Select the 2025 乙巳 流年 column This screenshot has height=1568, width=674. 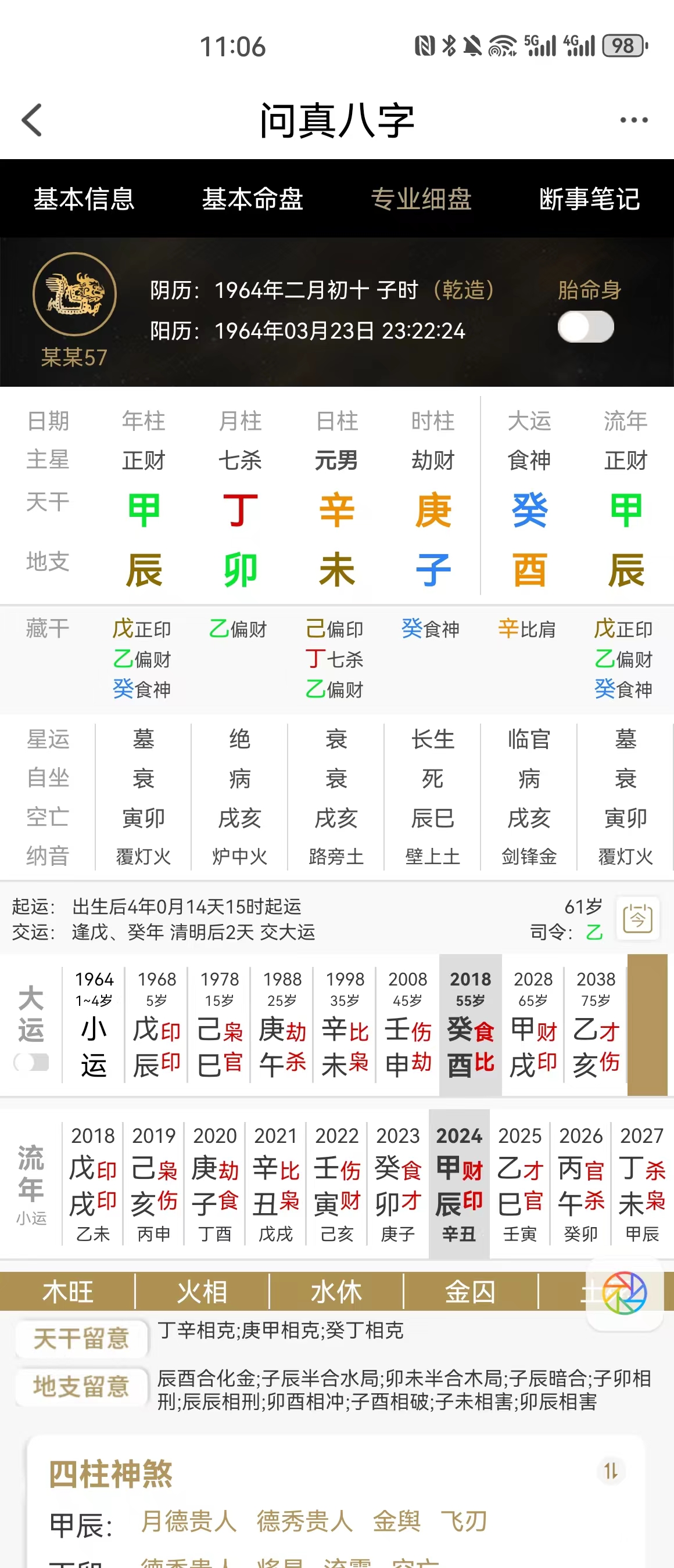pyautogui.click(x=520, y=1184)
